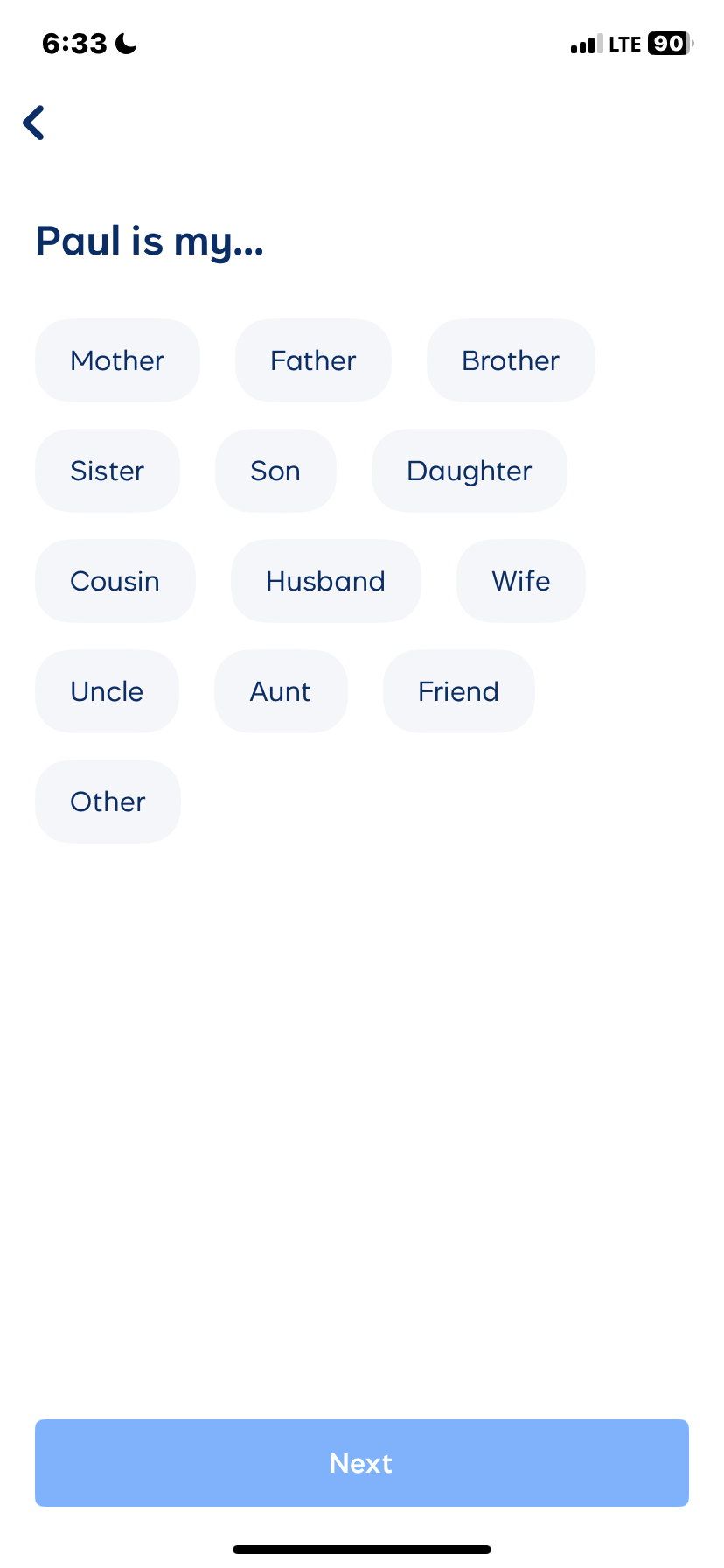Select Friend as the relationship

pos(458,691)
